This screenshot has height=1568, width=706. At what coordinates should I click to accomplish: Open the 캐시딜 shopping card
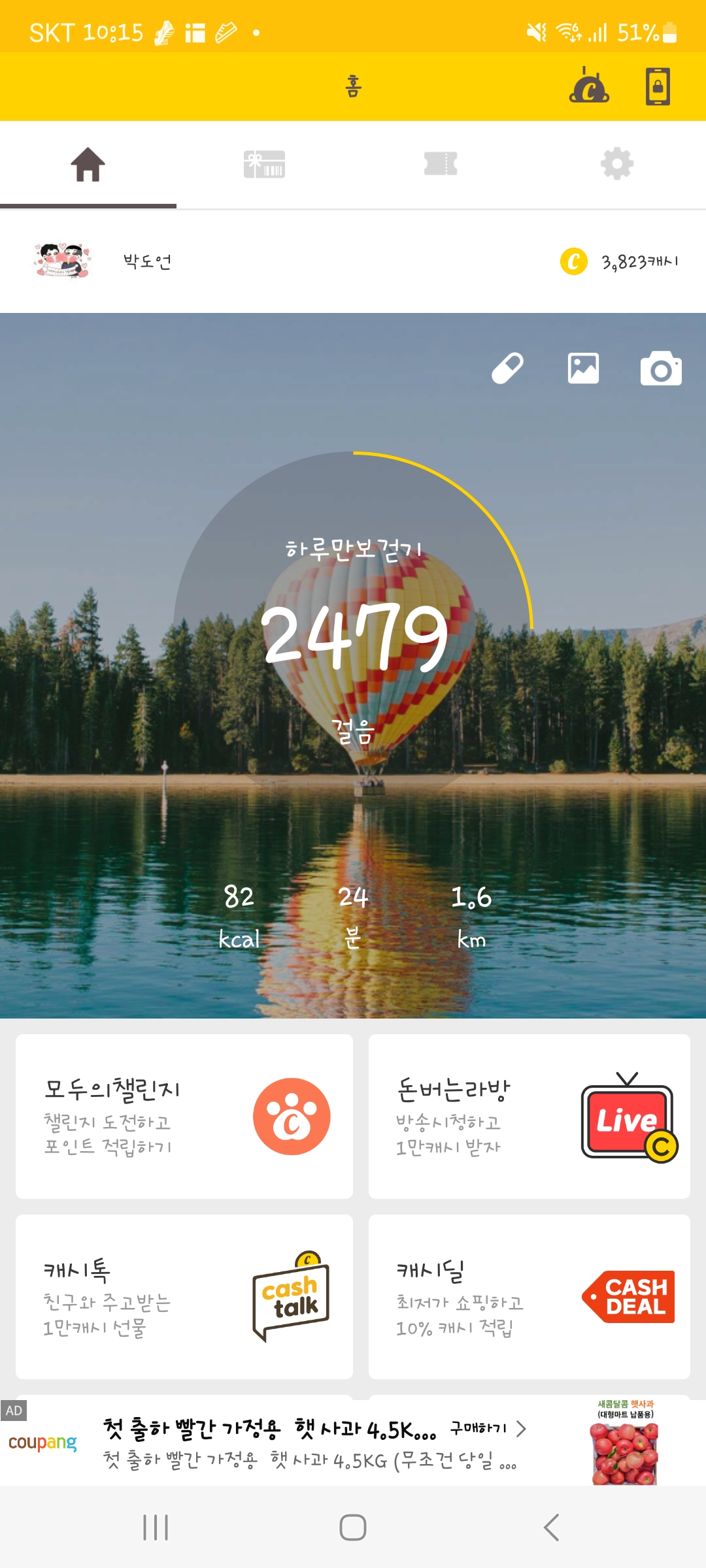pos(529,1296)
